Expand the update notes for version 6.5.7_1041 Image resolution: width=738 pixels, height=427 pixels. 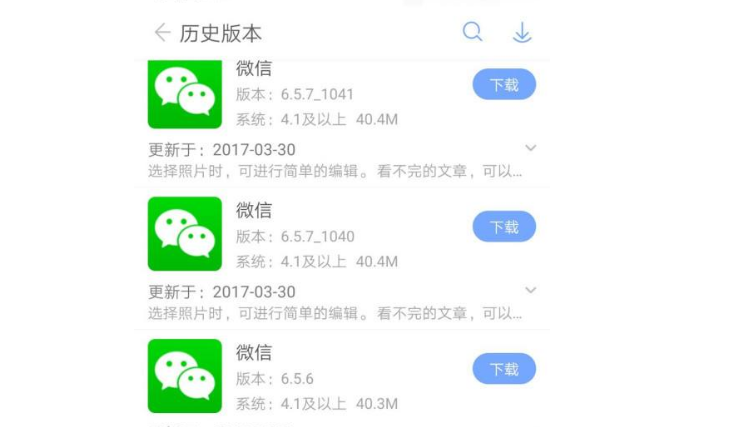(531, 148)
